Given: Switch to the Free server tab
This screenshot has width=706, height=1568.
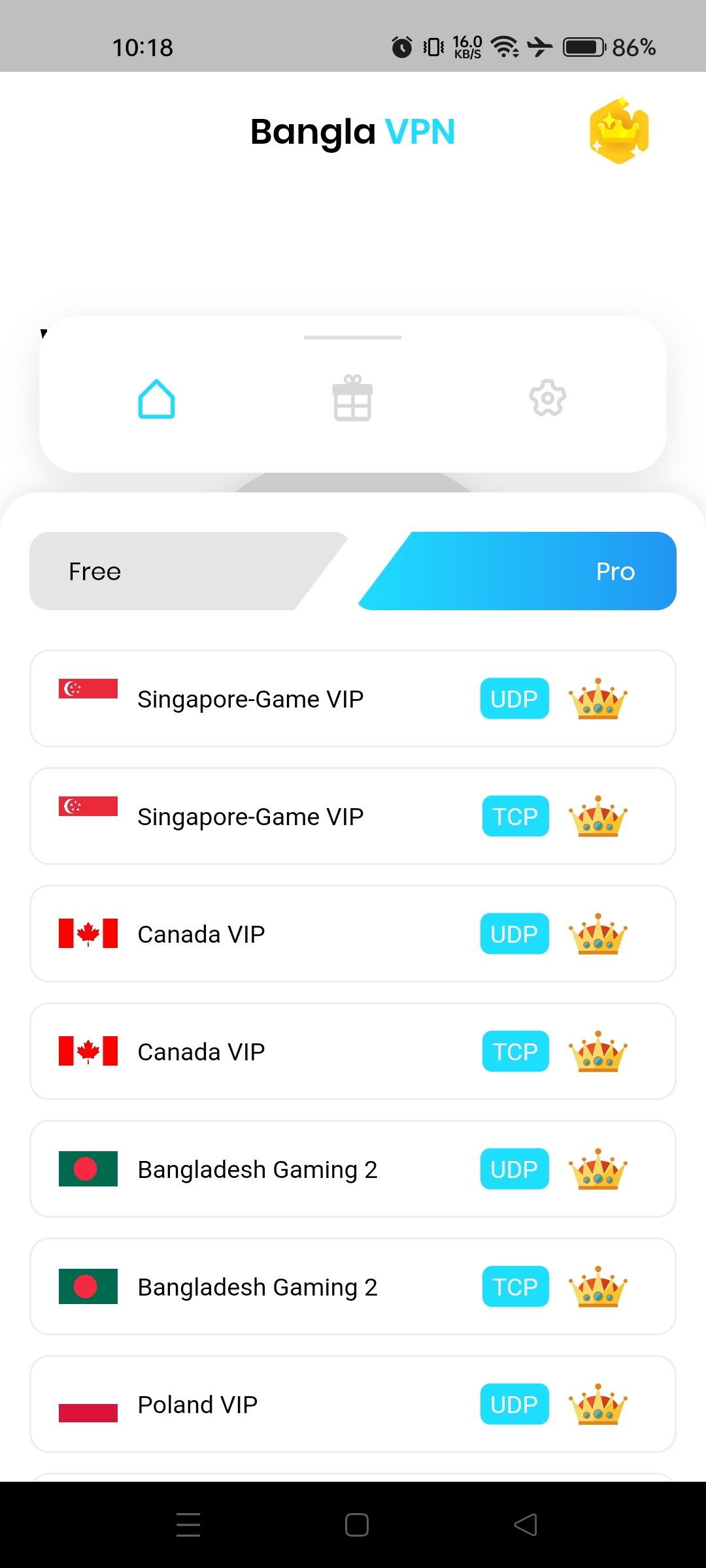Looking at the screenshot, I should [x=163, y=571].
